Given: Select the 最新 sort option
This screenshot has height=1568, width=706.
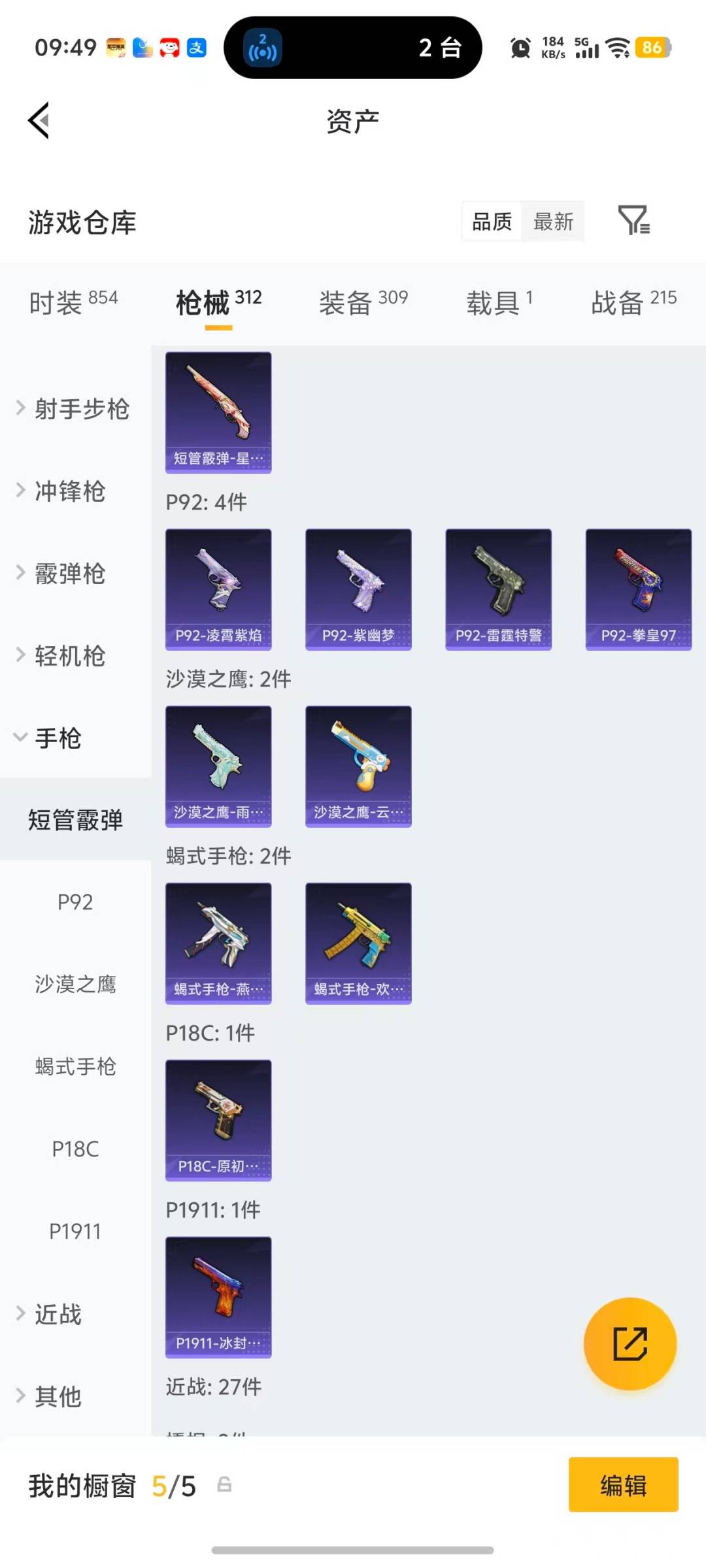Looking at the screenshot, I should click(553, 221).
